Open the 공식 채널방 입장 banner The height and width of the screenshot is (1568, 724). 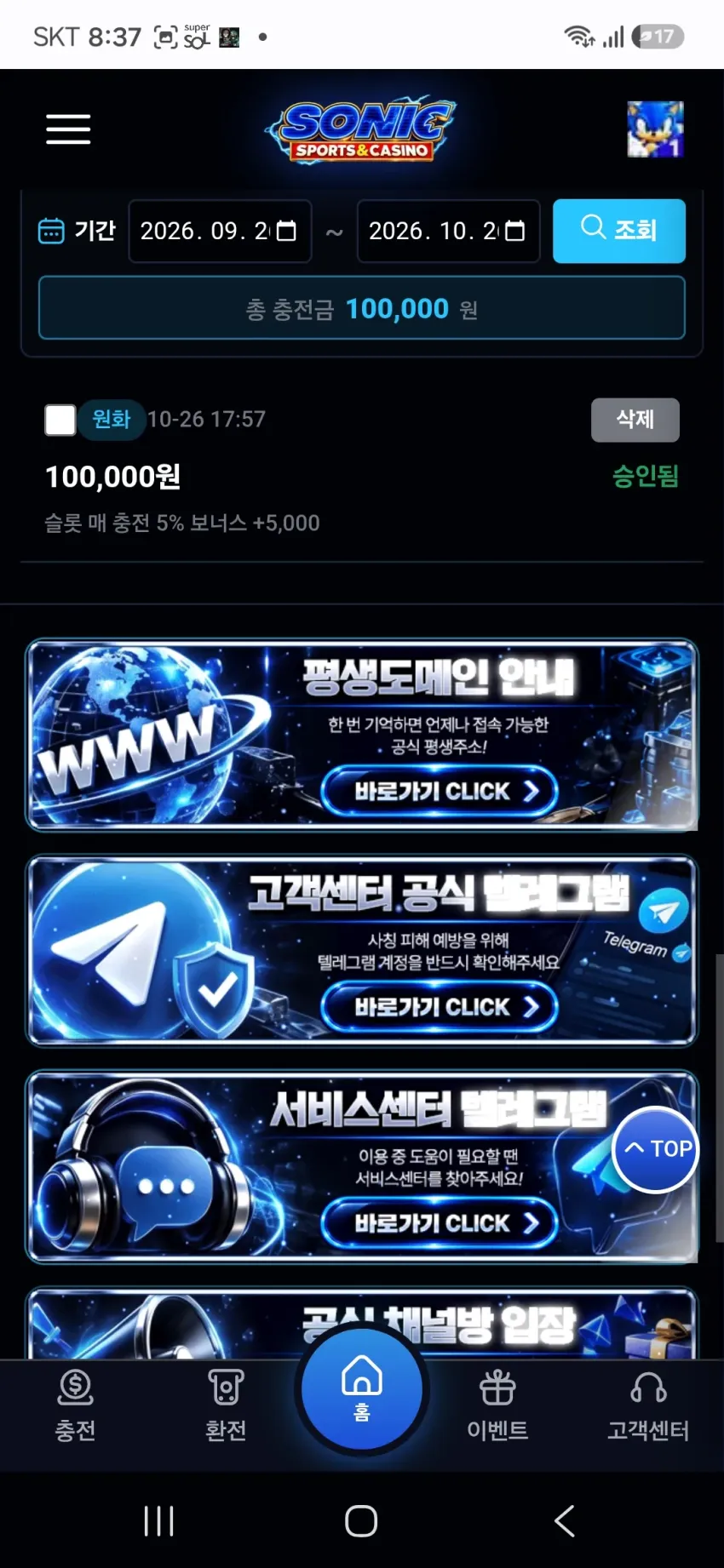pyautogui.click(x=362, y=1324)
